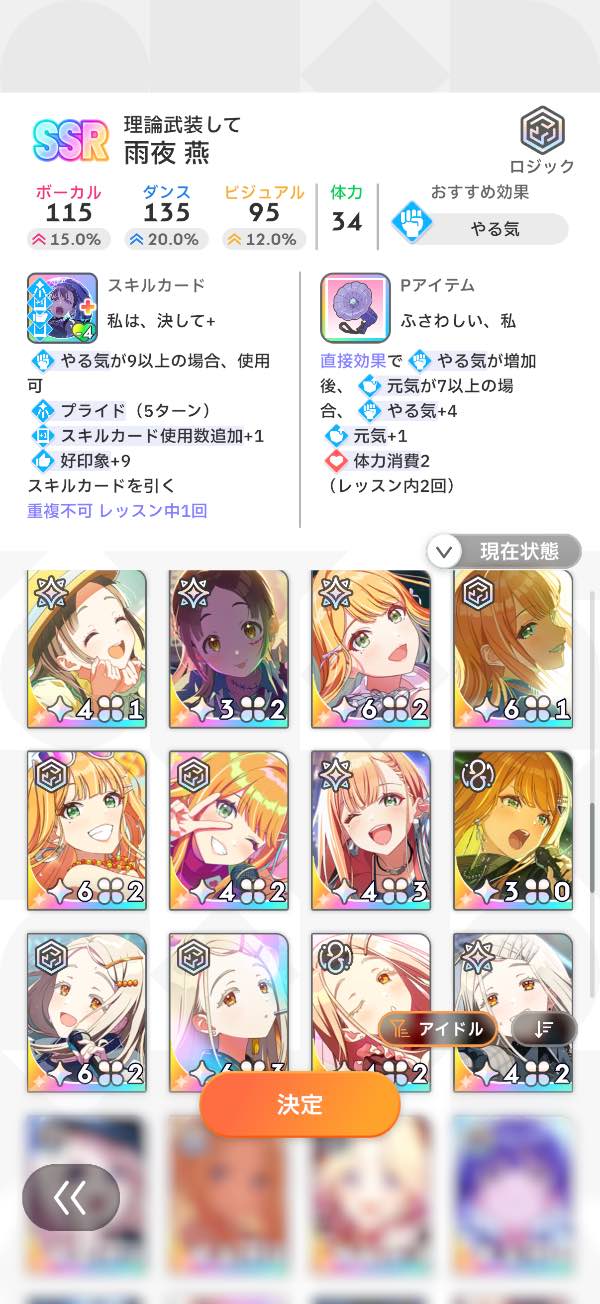Screen dimensions: 600x1304
Task: Select the second-row grinning orange-haired card rated 6/2
Action: click(87, 831)
